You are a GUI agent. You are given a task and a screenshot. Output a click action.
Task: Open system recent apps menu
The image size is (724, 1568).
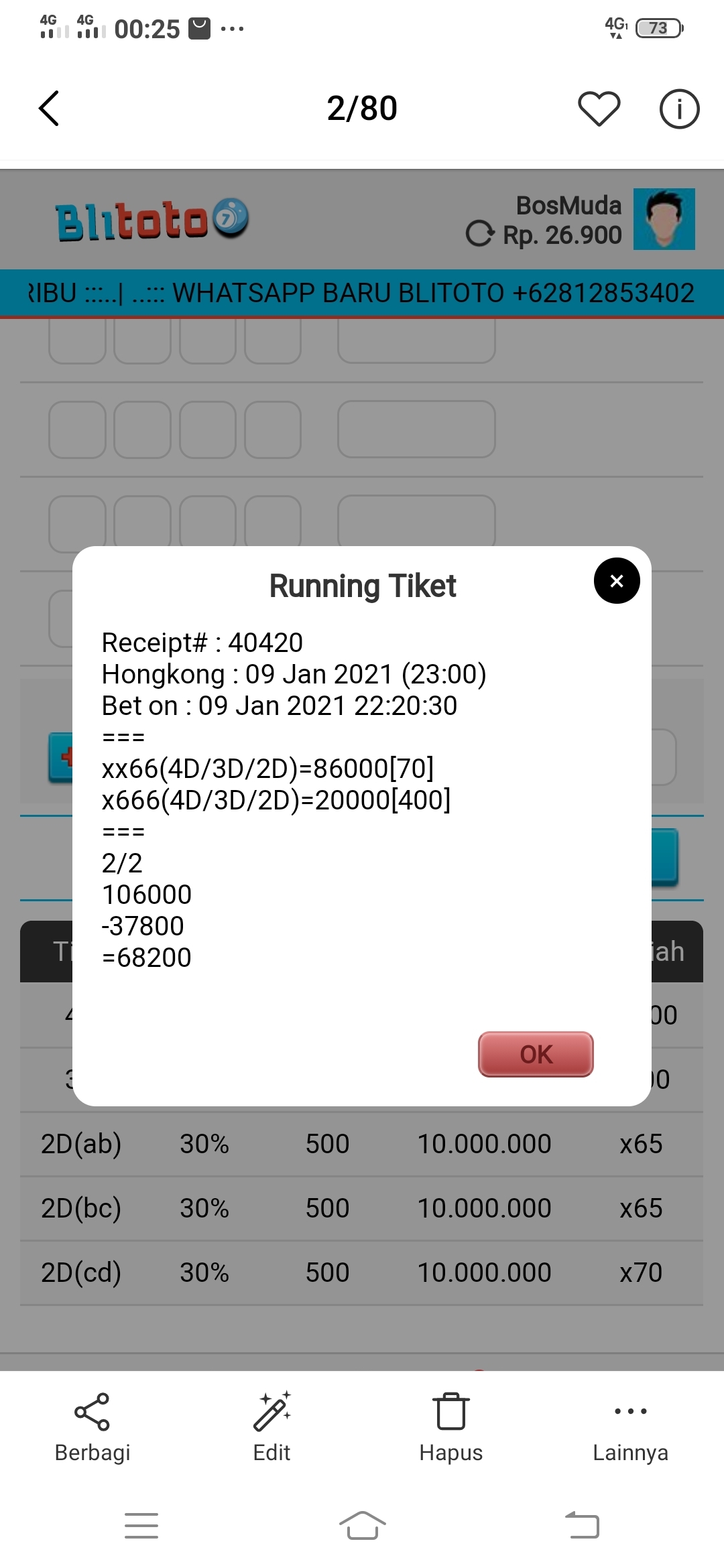141,1526
